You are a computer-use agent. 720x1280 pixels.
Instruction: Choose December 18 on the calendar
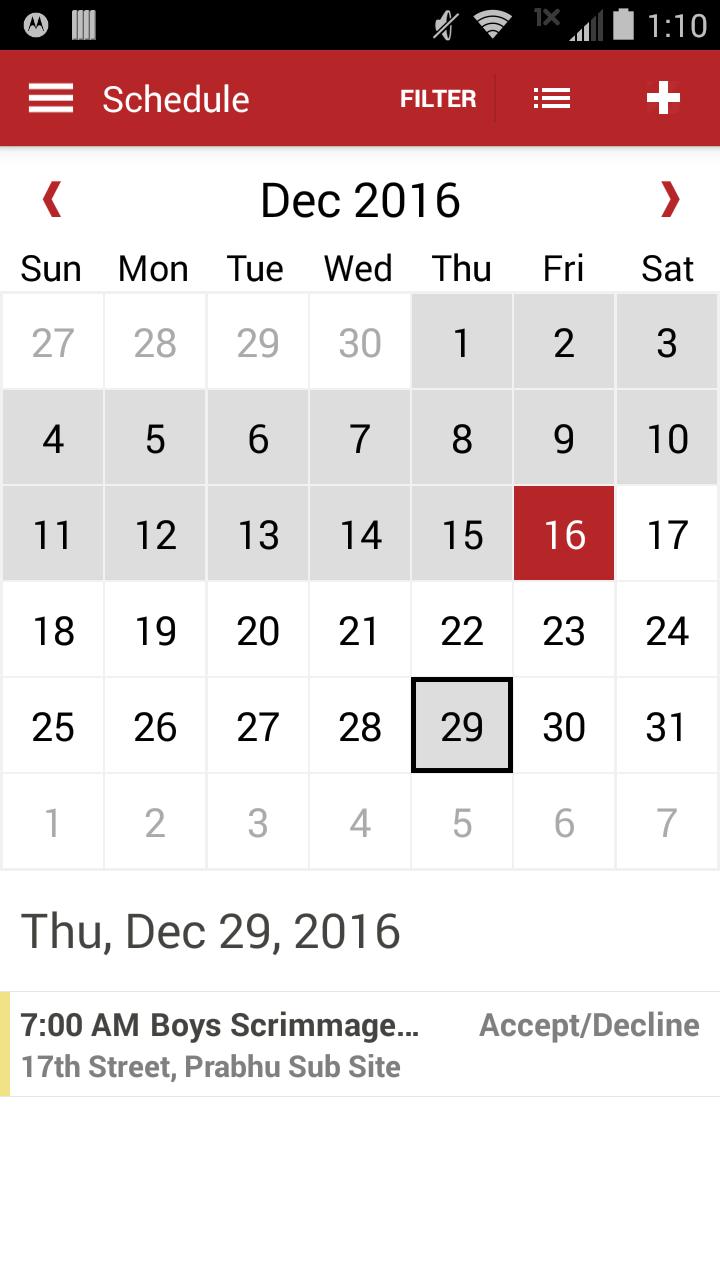pos(52,630)
